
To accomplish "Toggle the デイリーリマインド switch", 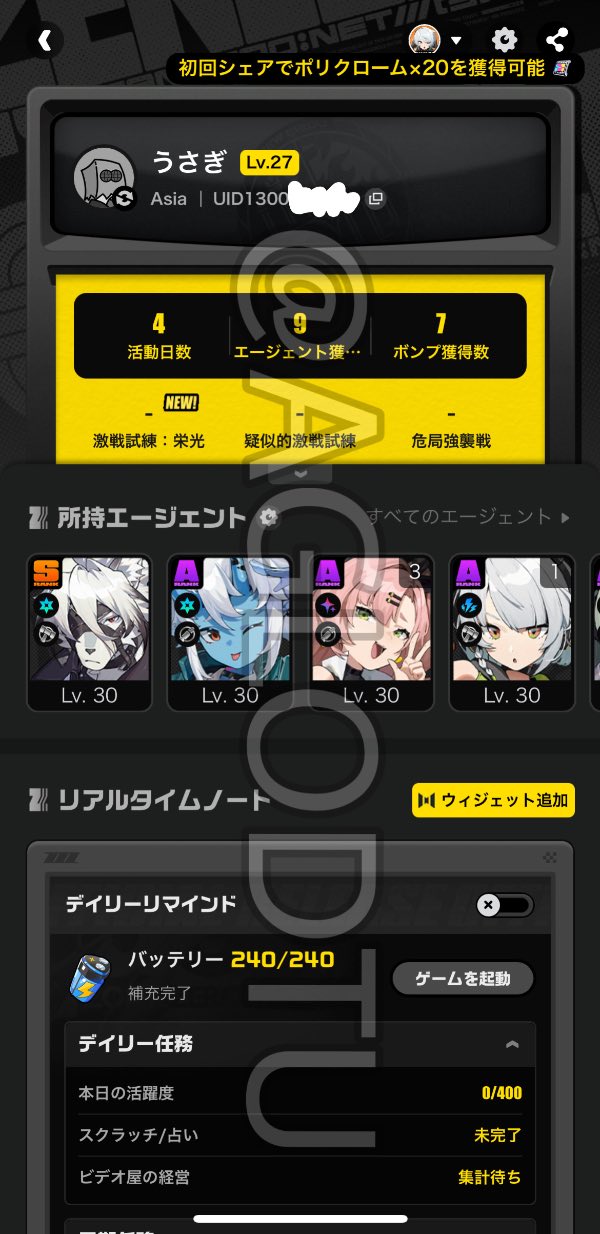I will point(504,905).
